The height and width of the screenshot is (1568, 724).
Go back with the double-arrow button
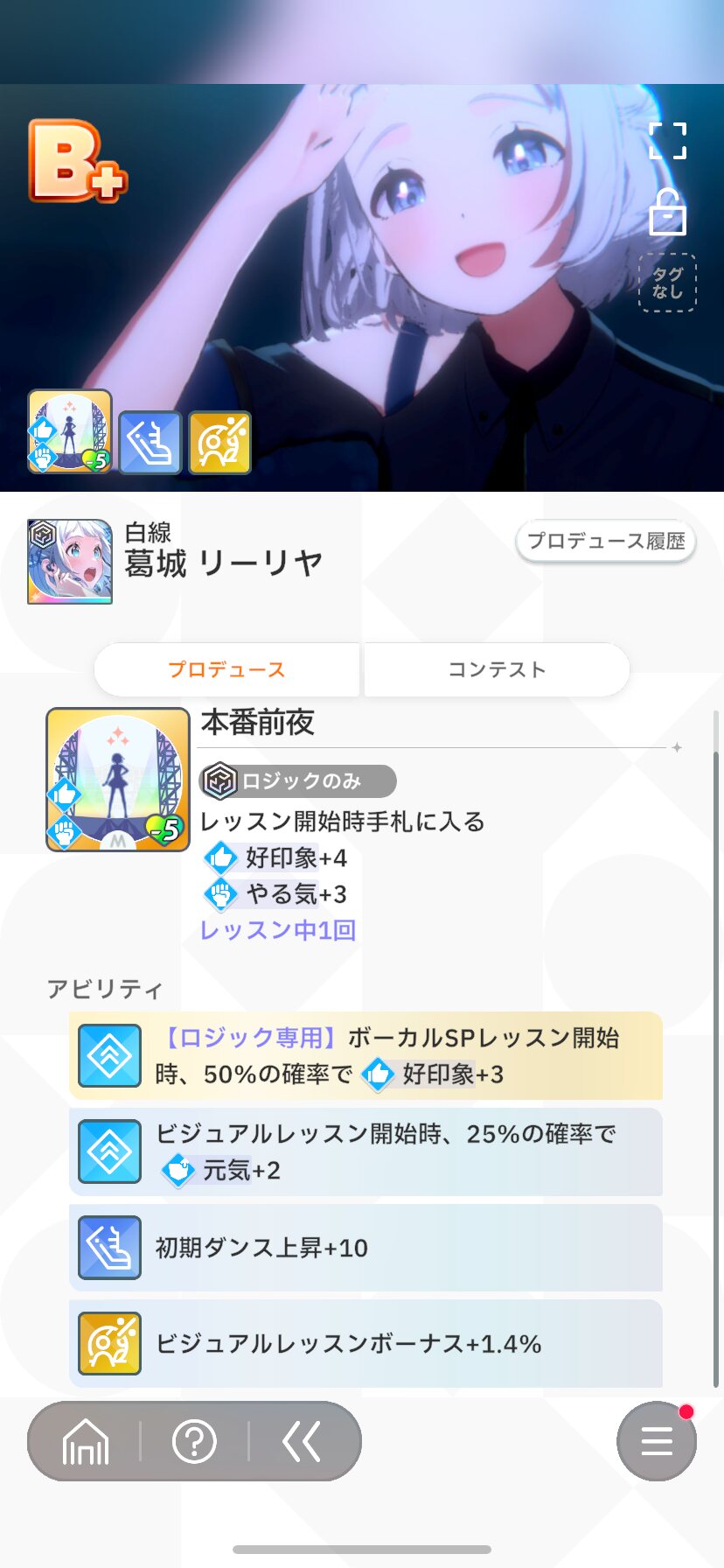(x=303, y=1441)
